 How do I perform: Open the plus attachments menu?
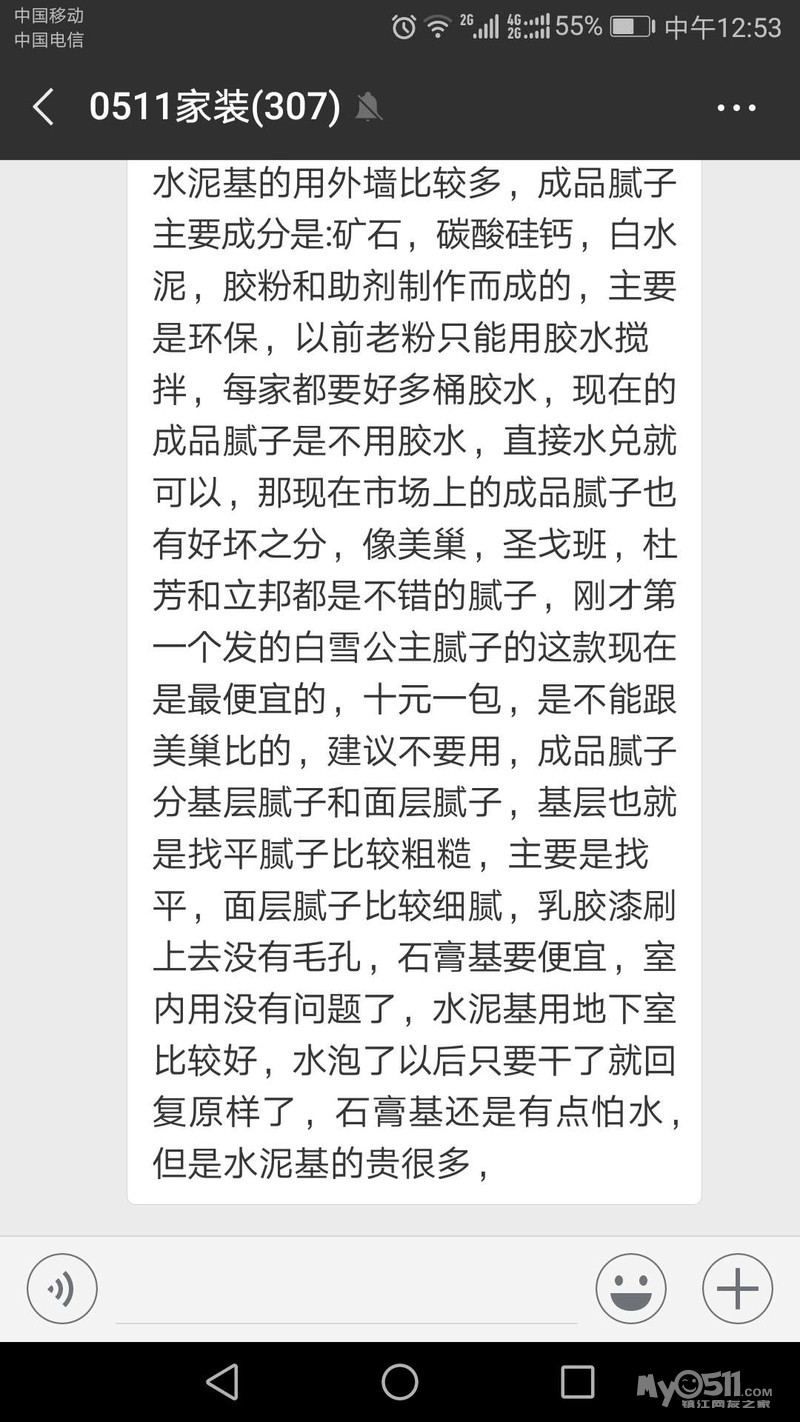(x=737, y=1289)
